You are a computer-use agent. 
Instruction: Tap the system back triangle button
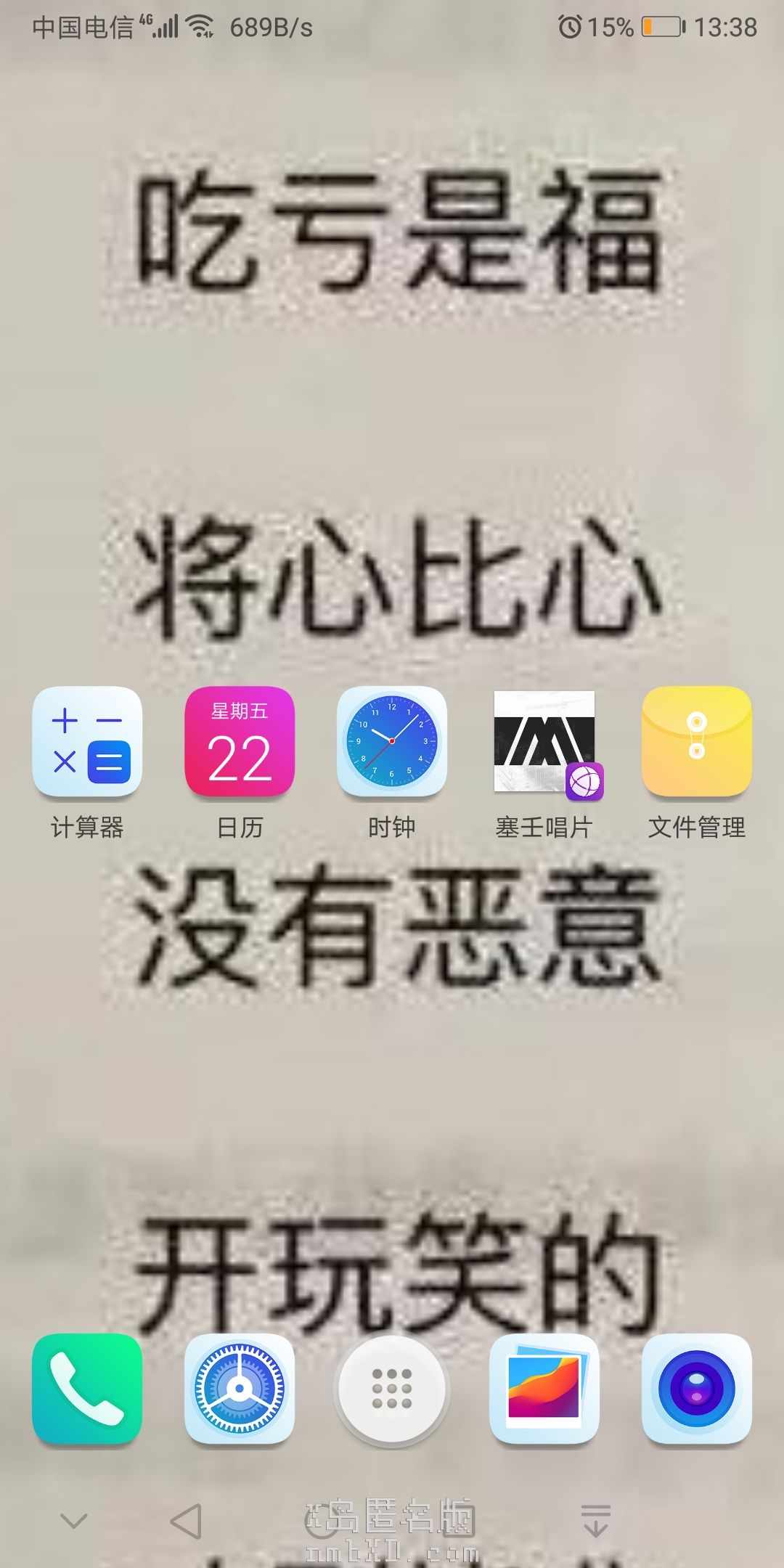(187, 1521)
